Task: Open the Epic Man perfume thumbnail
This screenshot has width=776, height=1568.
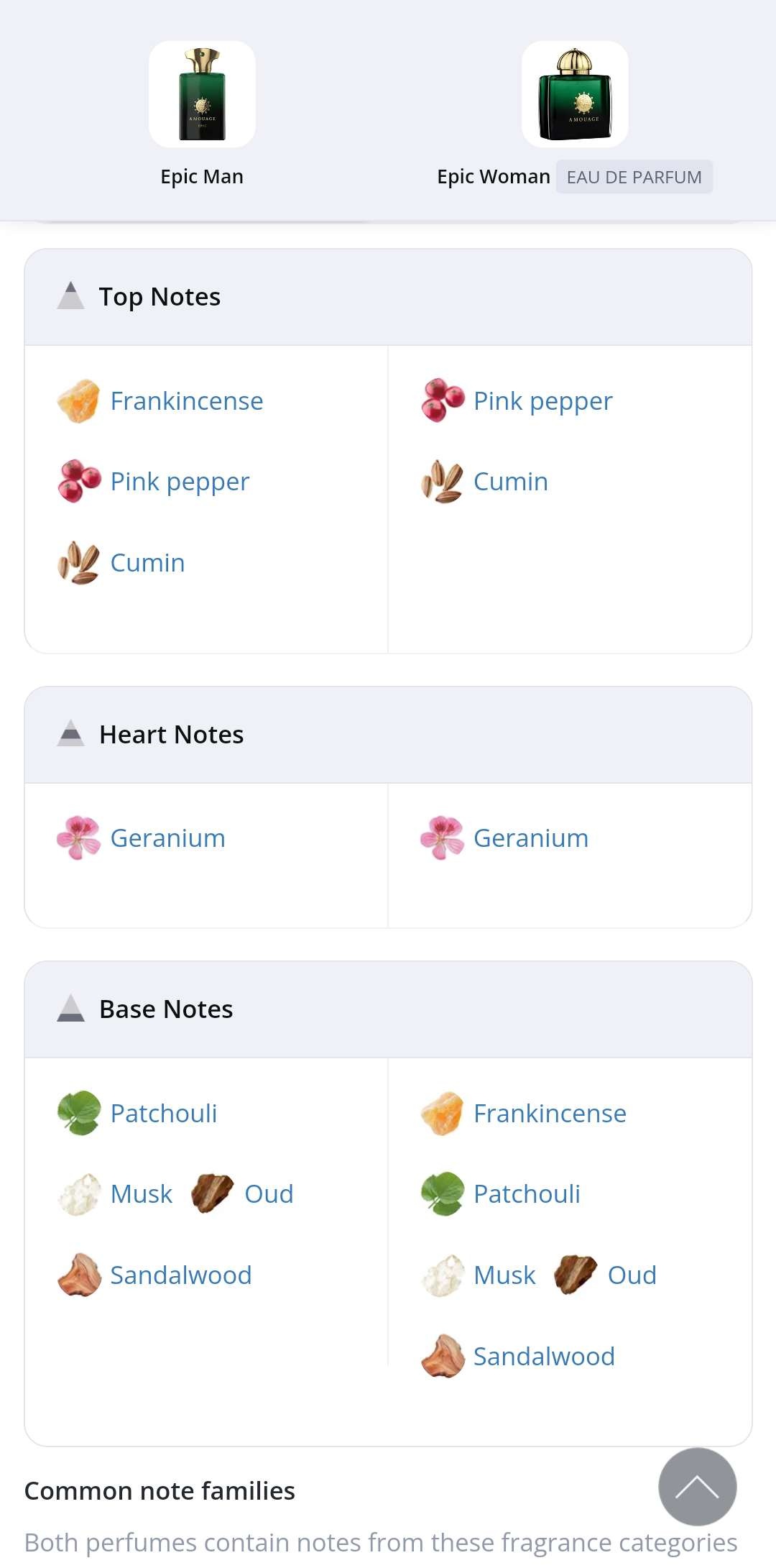Action: point(202,94)
